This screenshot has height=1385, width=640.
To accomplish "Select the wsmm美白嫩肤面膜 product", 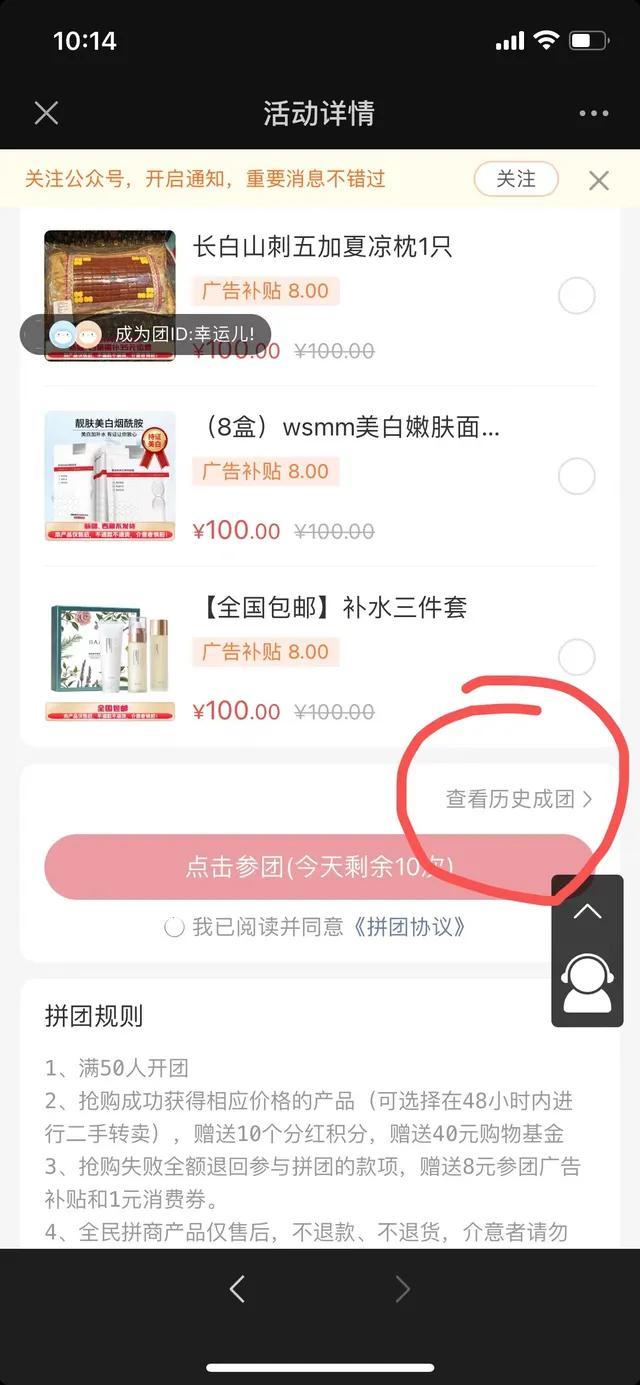I will [576, 477].
